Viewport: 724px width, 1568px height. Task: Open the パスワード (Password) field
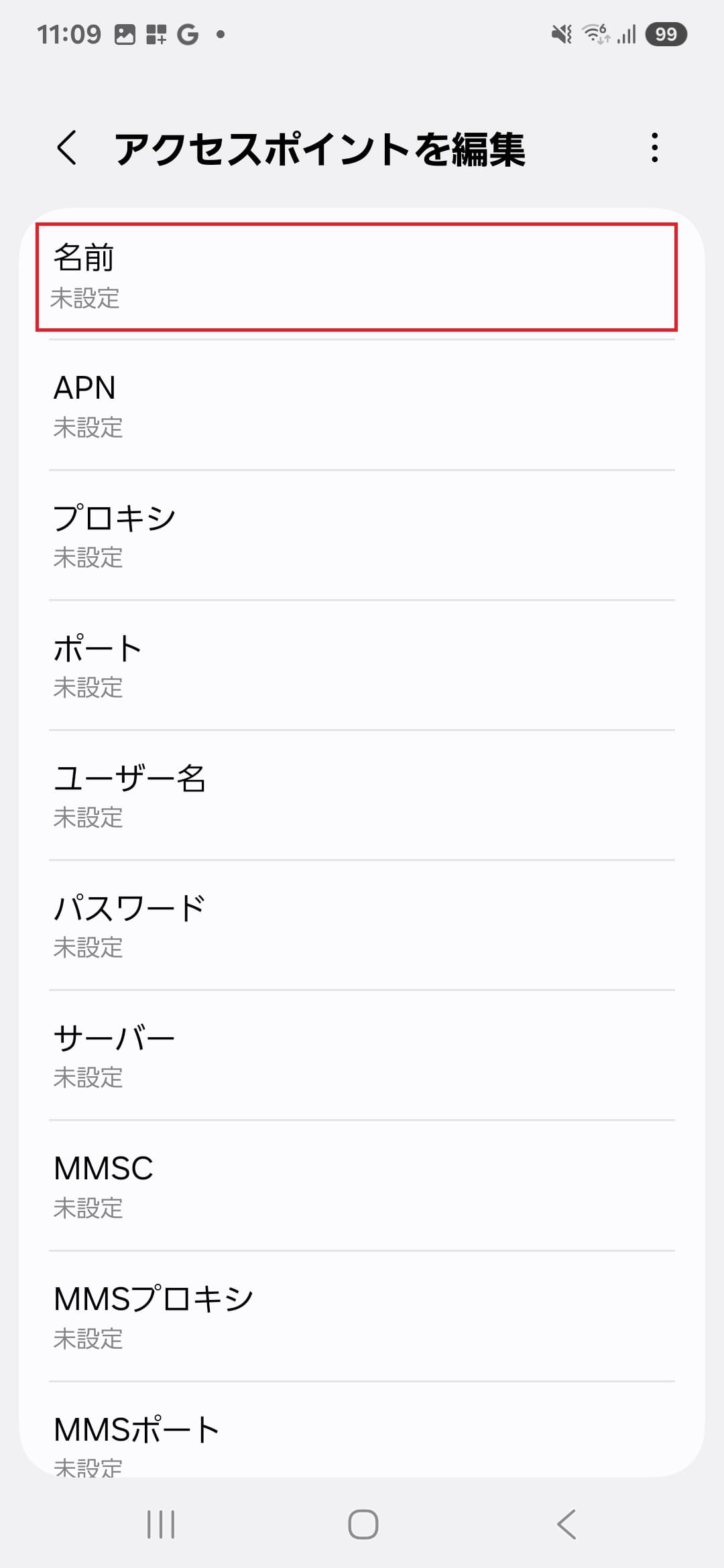(362, 925)
